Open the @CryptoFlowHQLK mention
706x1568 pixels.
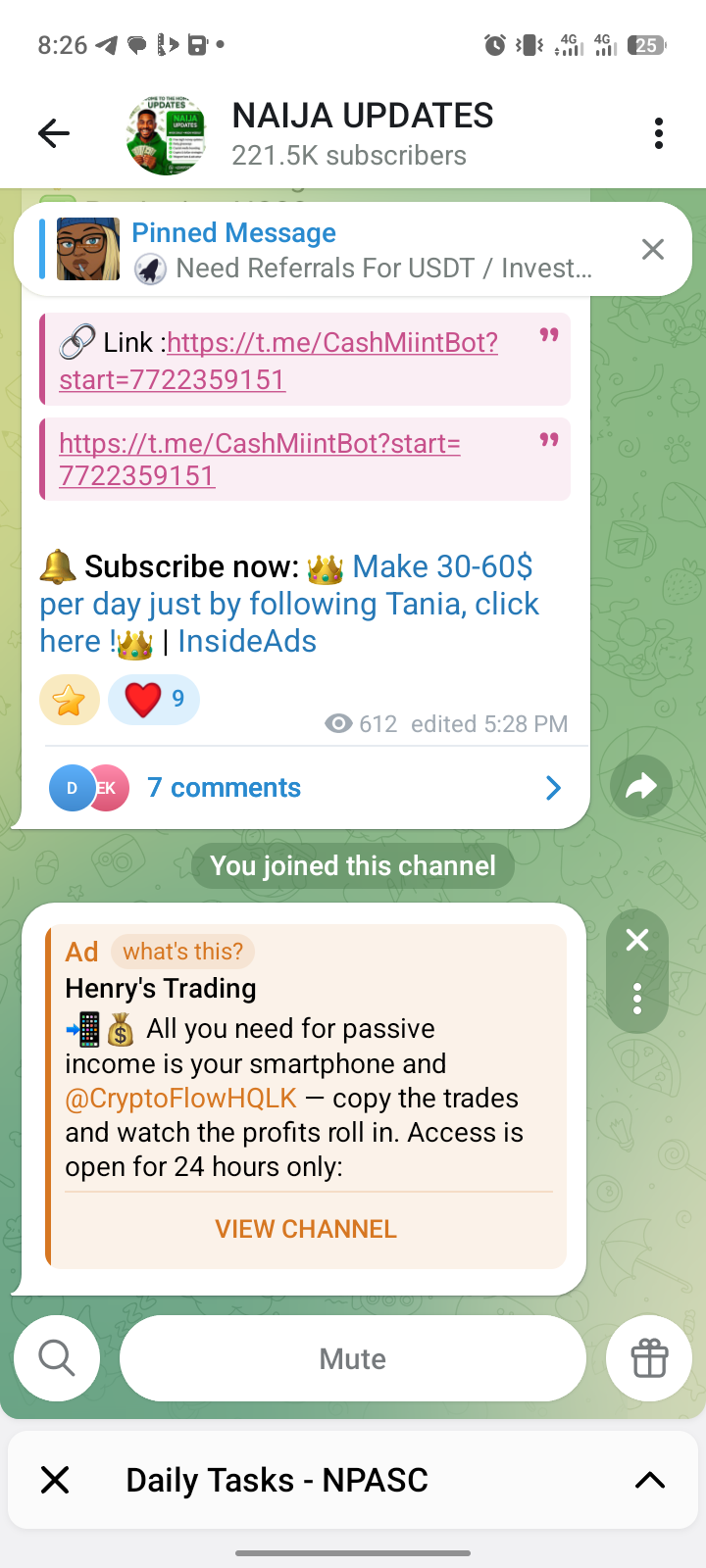[x=180, y=1099]
